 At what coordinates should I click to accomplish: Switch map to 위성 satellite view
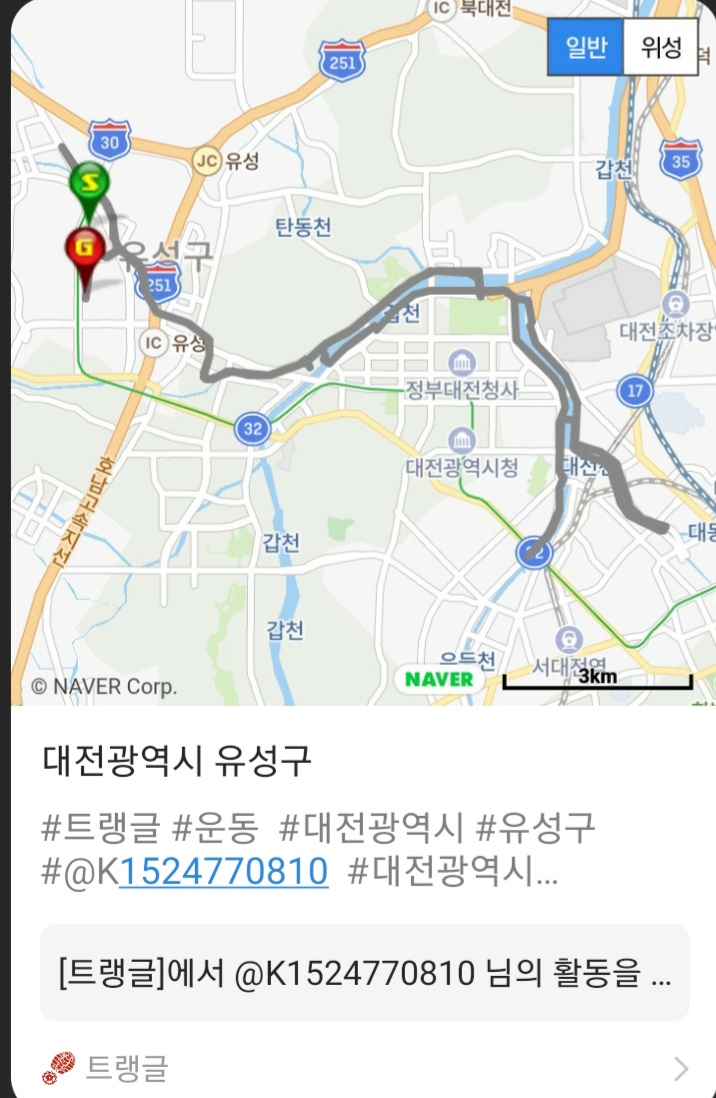[x=660, y=47]
